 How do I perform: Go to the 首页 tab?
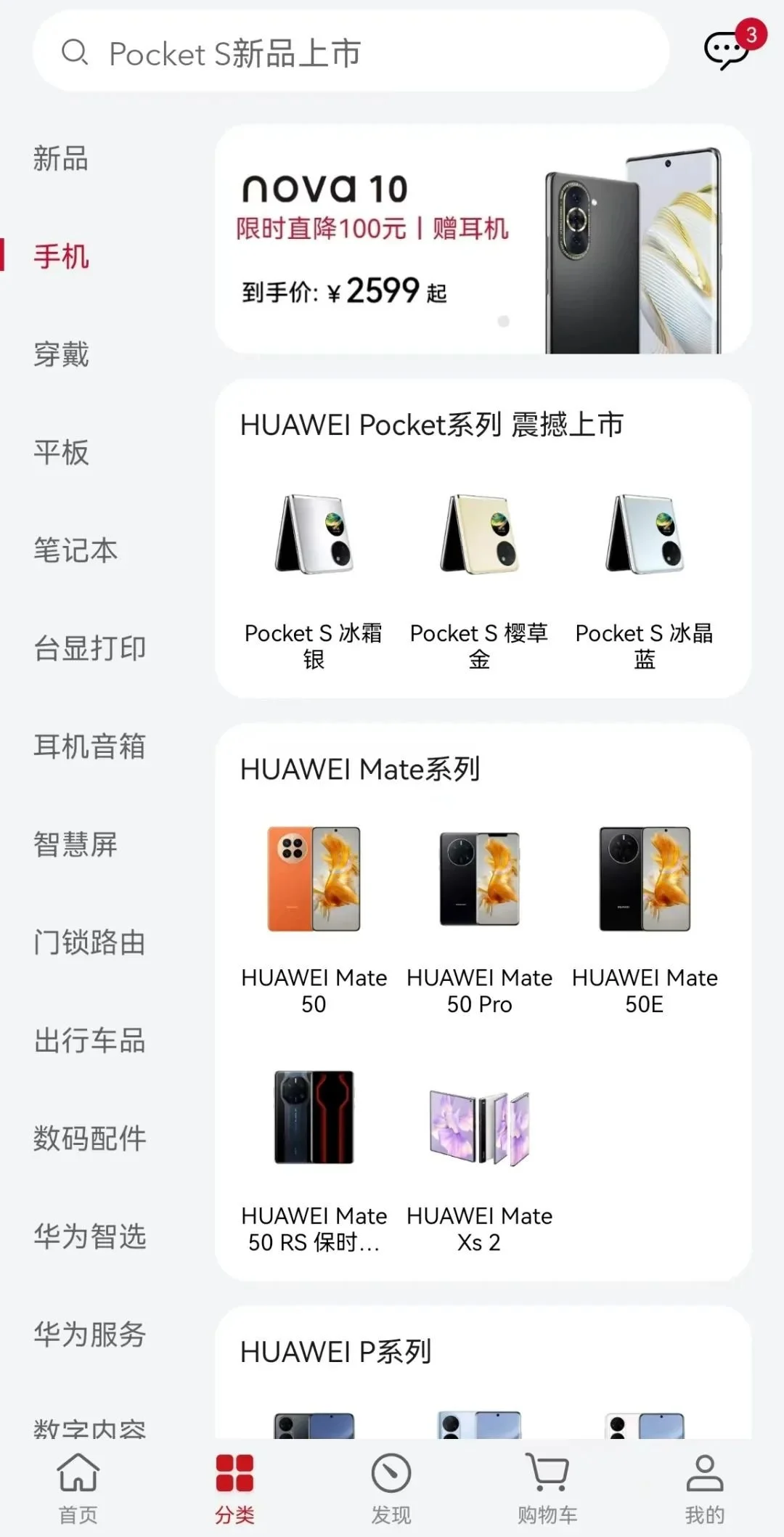point(78,1488)
